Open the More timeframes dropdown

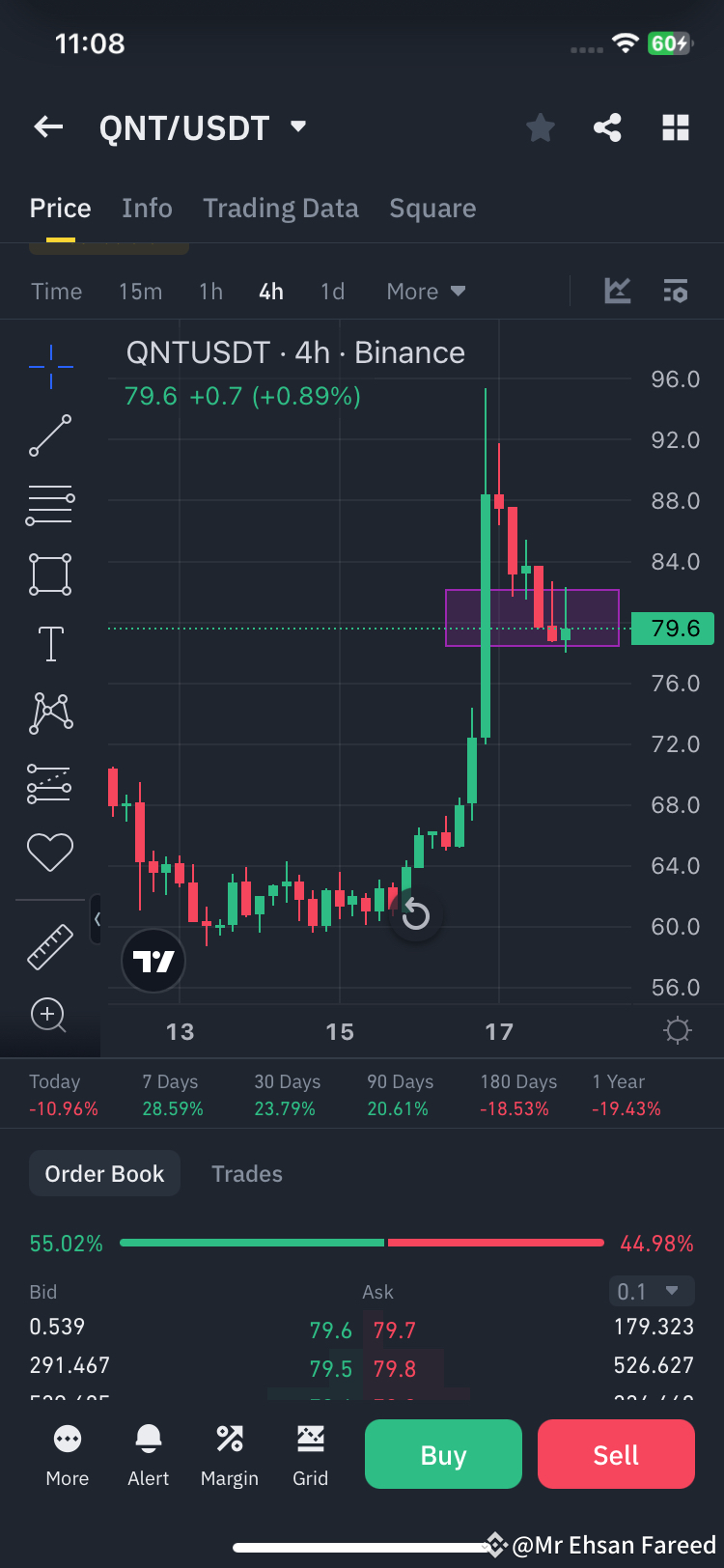pos(425,291)
